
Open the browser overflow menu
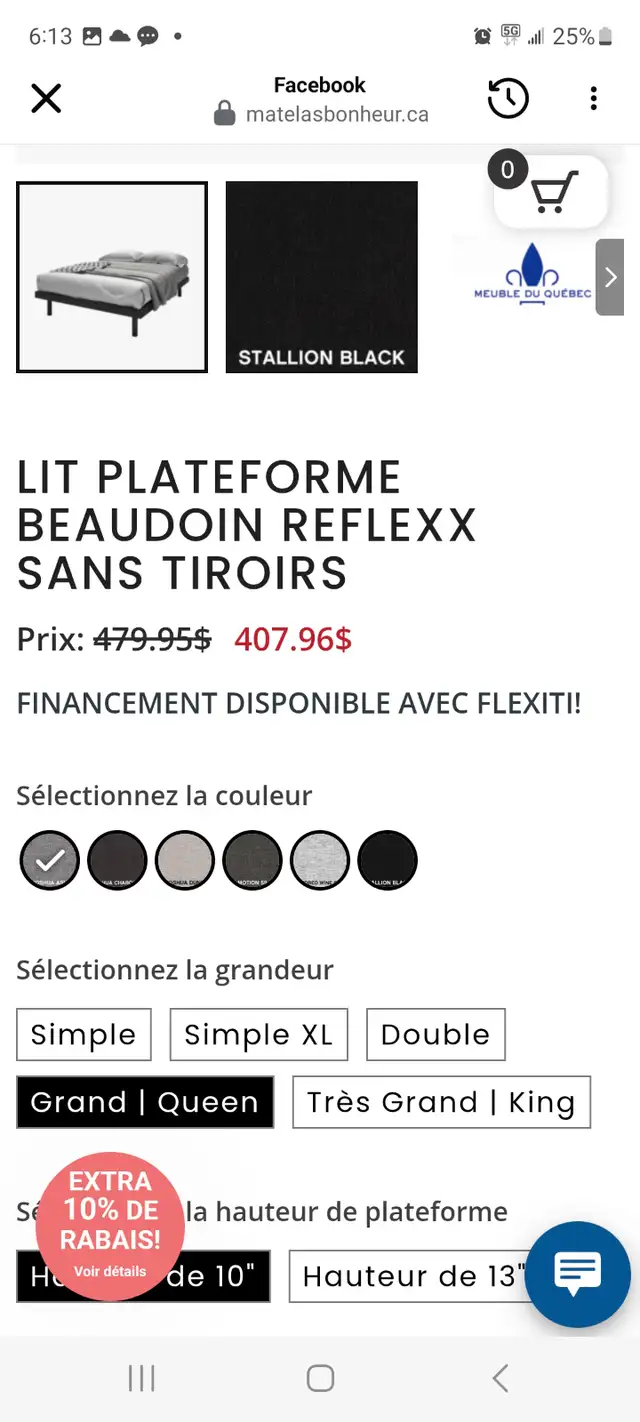593,98
